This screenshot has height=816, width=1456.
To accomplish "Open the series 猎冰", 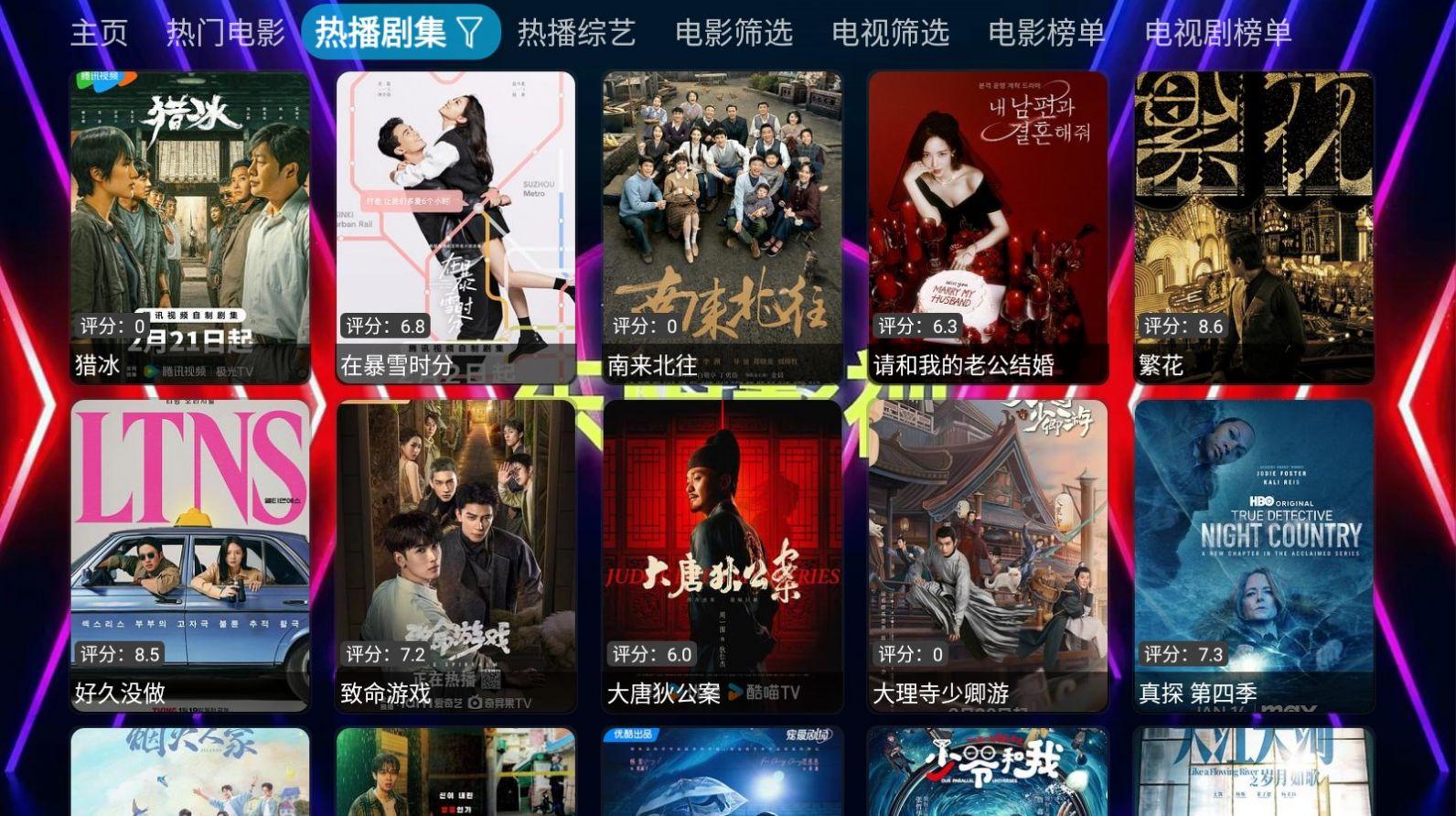I will 190,227.
